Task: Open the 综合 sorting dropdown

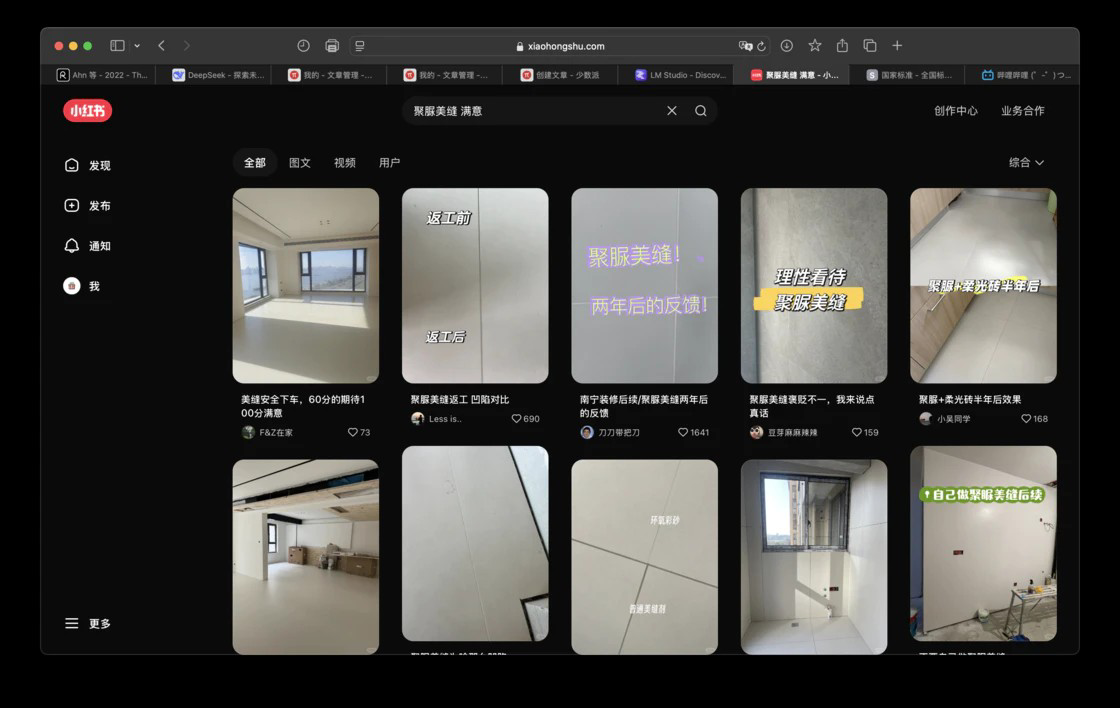Action: coord(1026,163)
